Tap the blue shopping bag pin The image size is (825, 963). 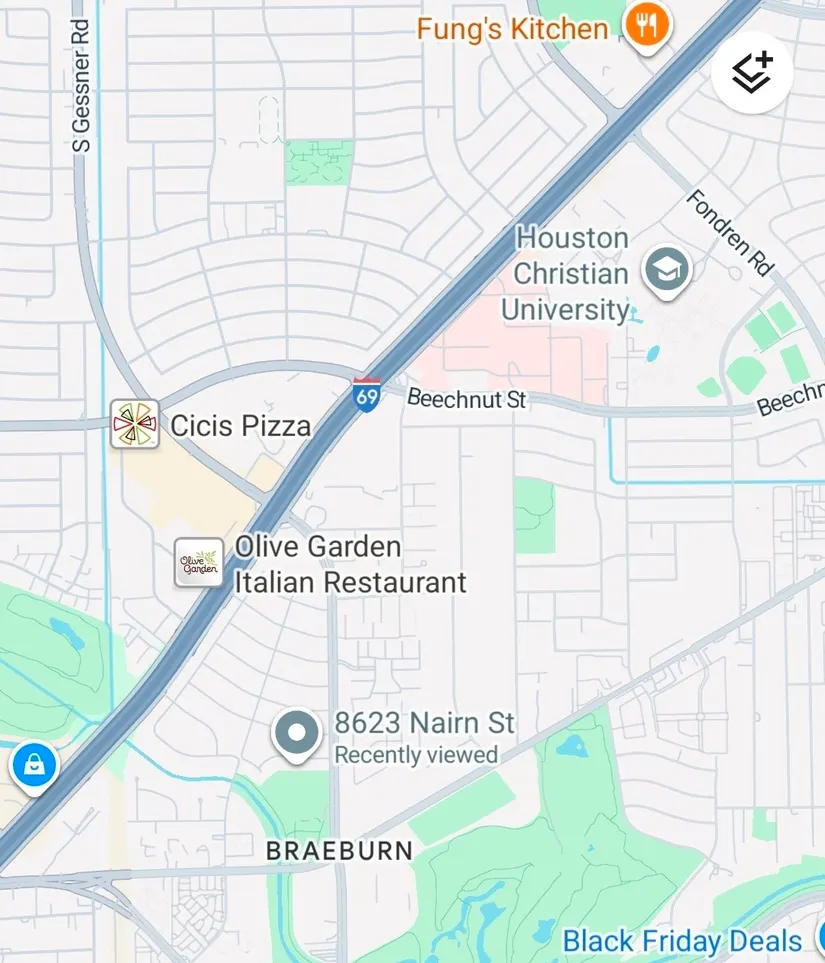point(34,767)
